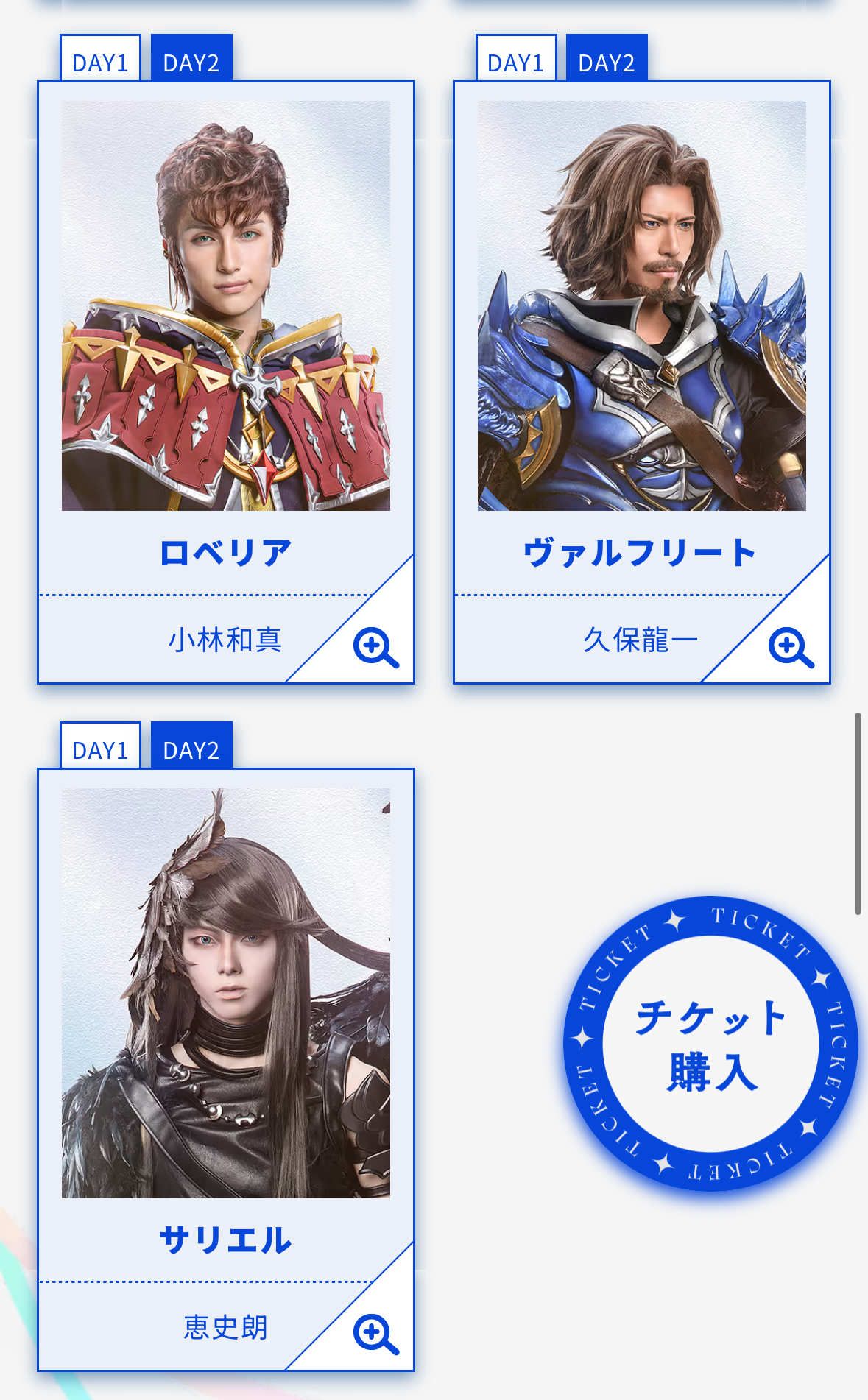Zoom in on ヴァルフリート card

point(791,647)
